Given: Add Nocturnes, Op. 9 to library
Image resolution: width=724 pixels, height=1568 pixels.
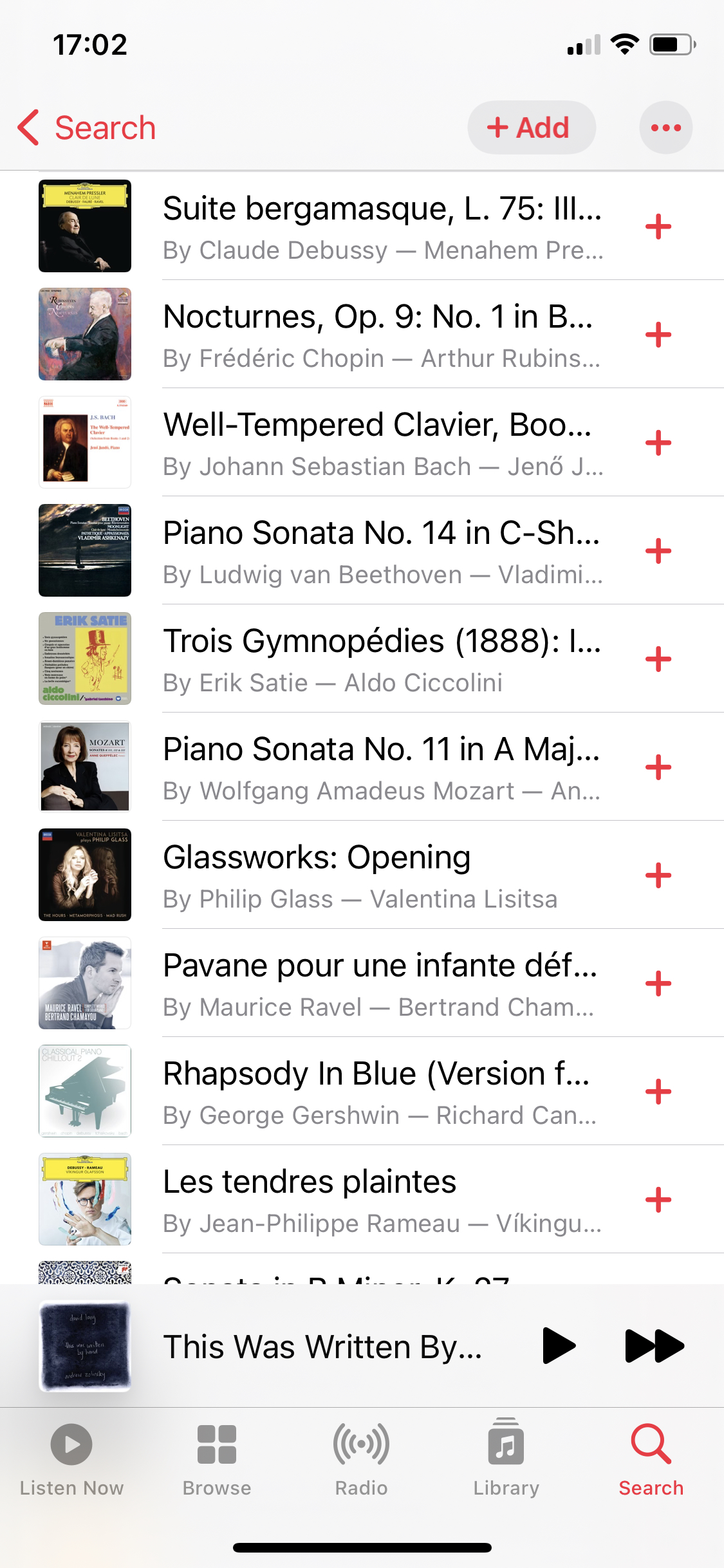Looking at the screenshot, I should [658, 335].
